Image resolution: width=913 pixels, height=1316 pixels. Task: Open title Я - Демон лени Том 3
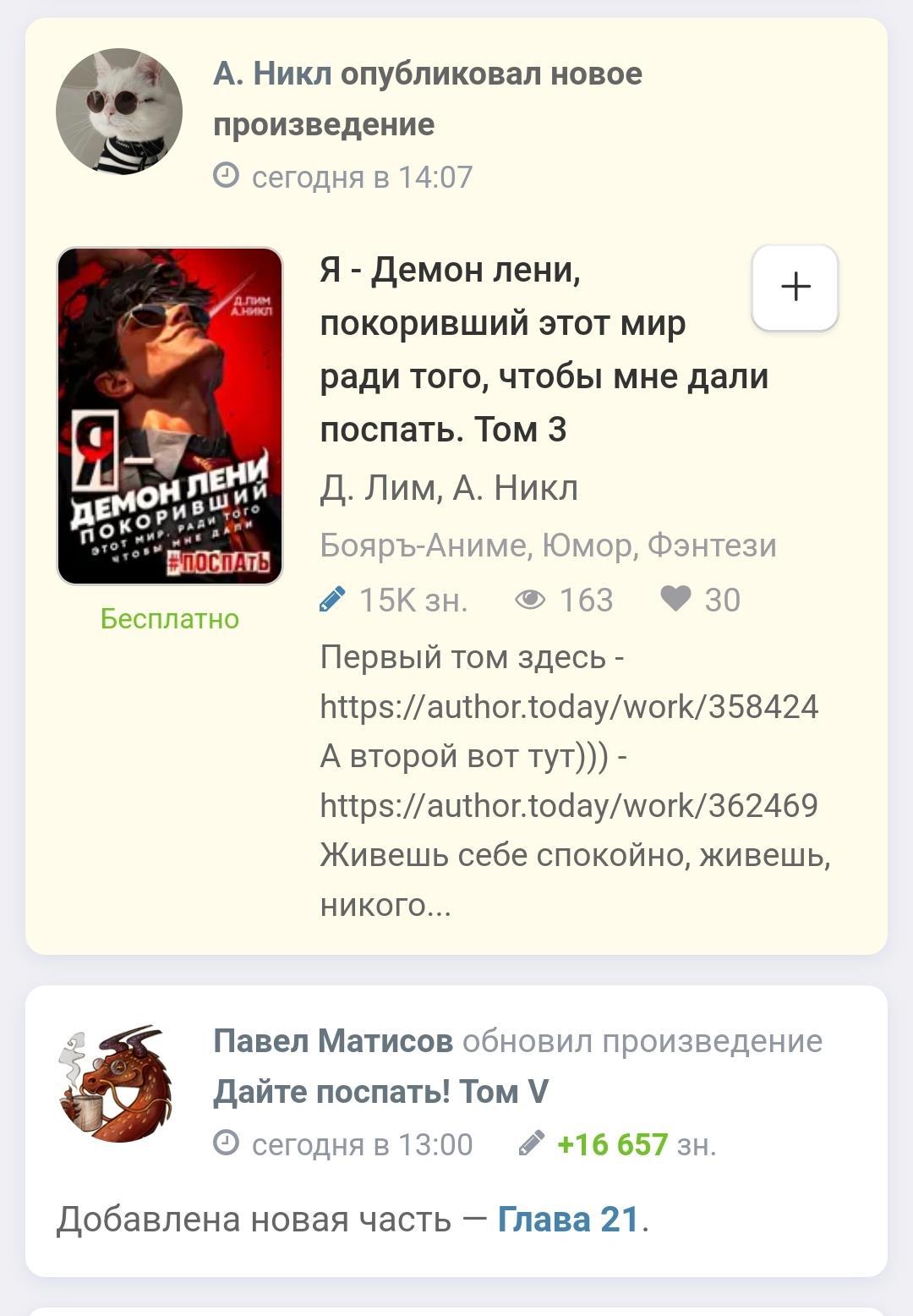click(x=544, y=349)
